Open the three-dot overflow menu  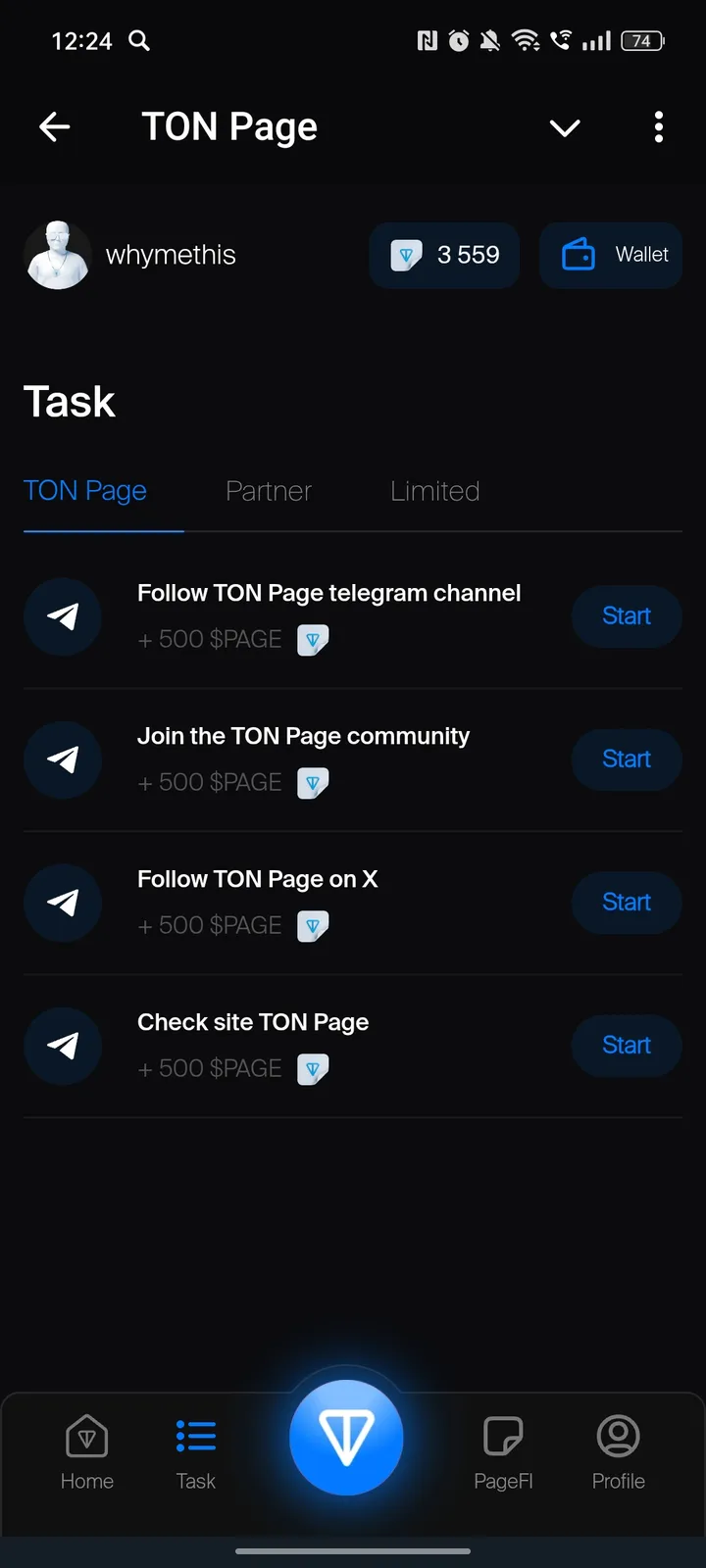(x=658, y=126)
